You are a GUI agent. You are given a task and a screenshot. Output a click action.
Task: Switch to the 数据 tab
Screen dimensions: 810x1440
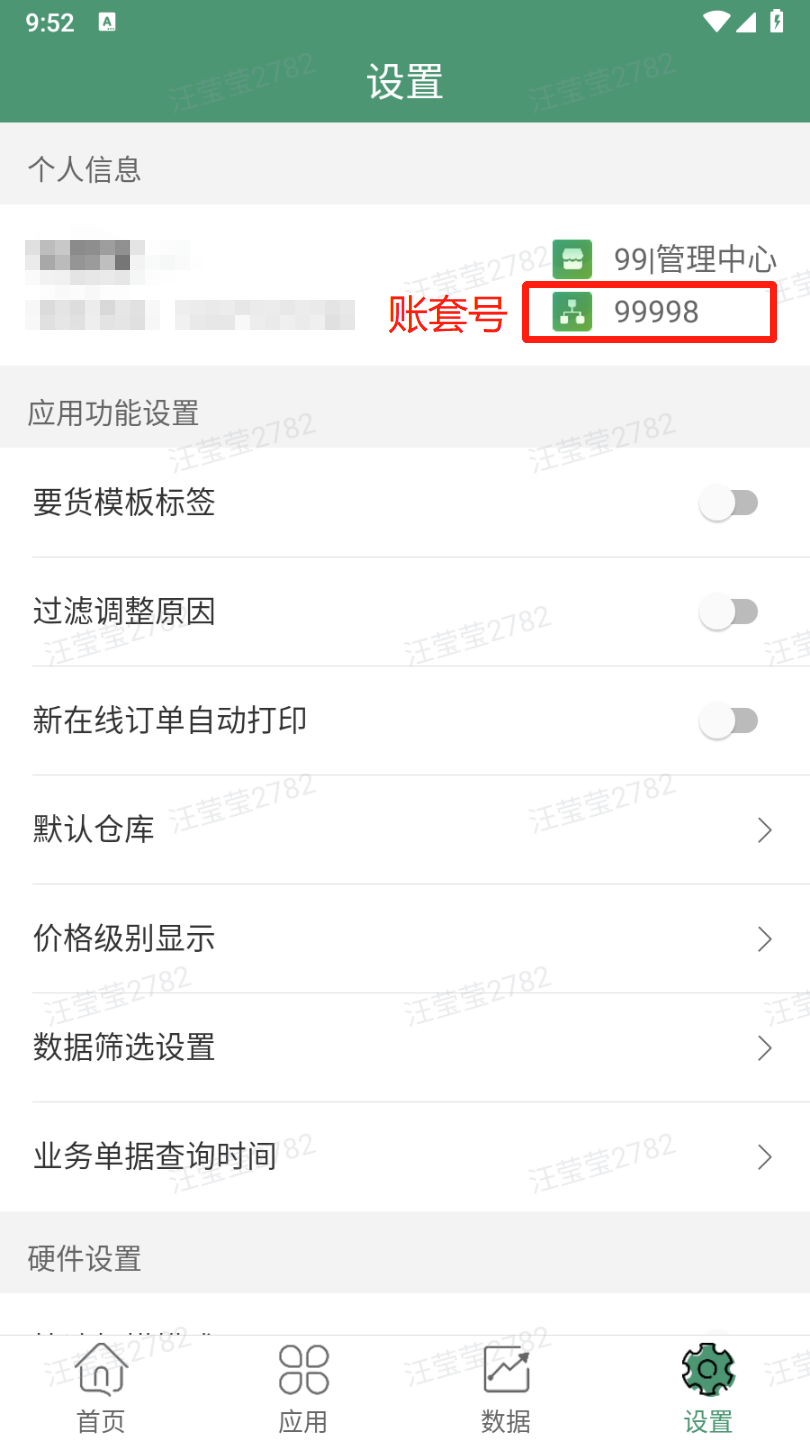[506, 1388]
